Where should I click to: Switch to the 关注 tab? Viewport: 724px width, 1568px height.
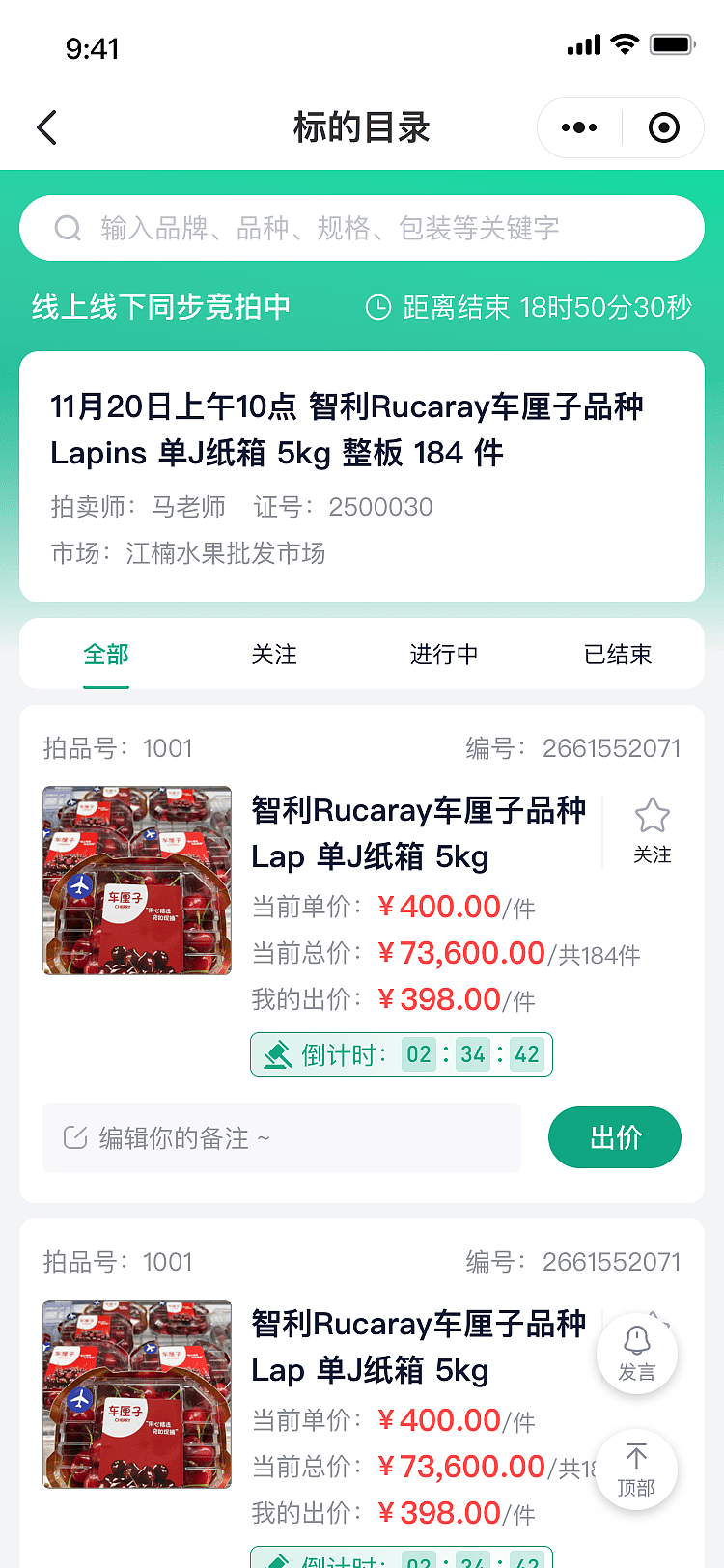(274, 654)
